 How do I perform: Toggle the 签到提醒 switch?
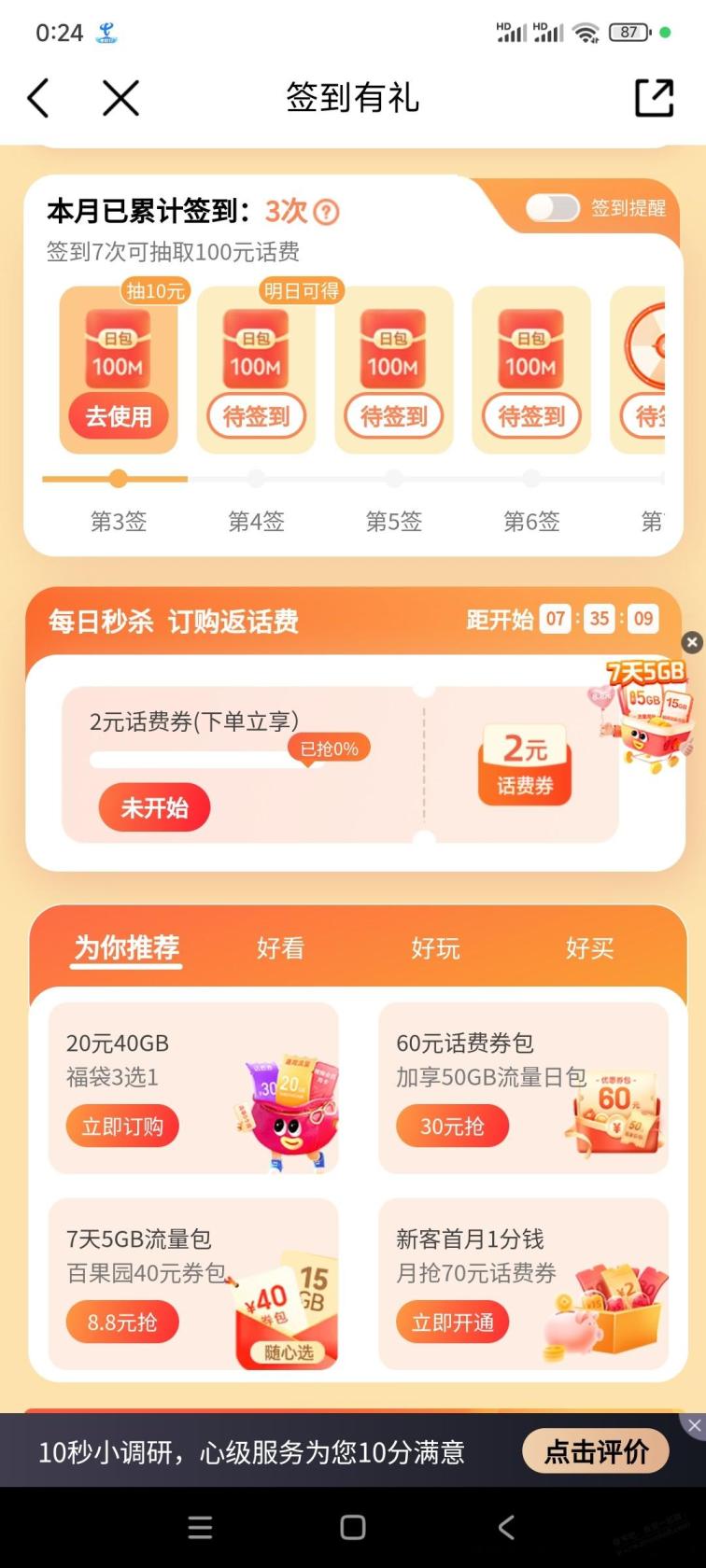(x=552, y=207)
